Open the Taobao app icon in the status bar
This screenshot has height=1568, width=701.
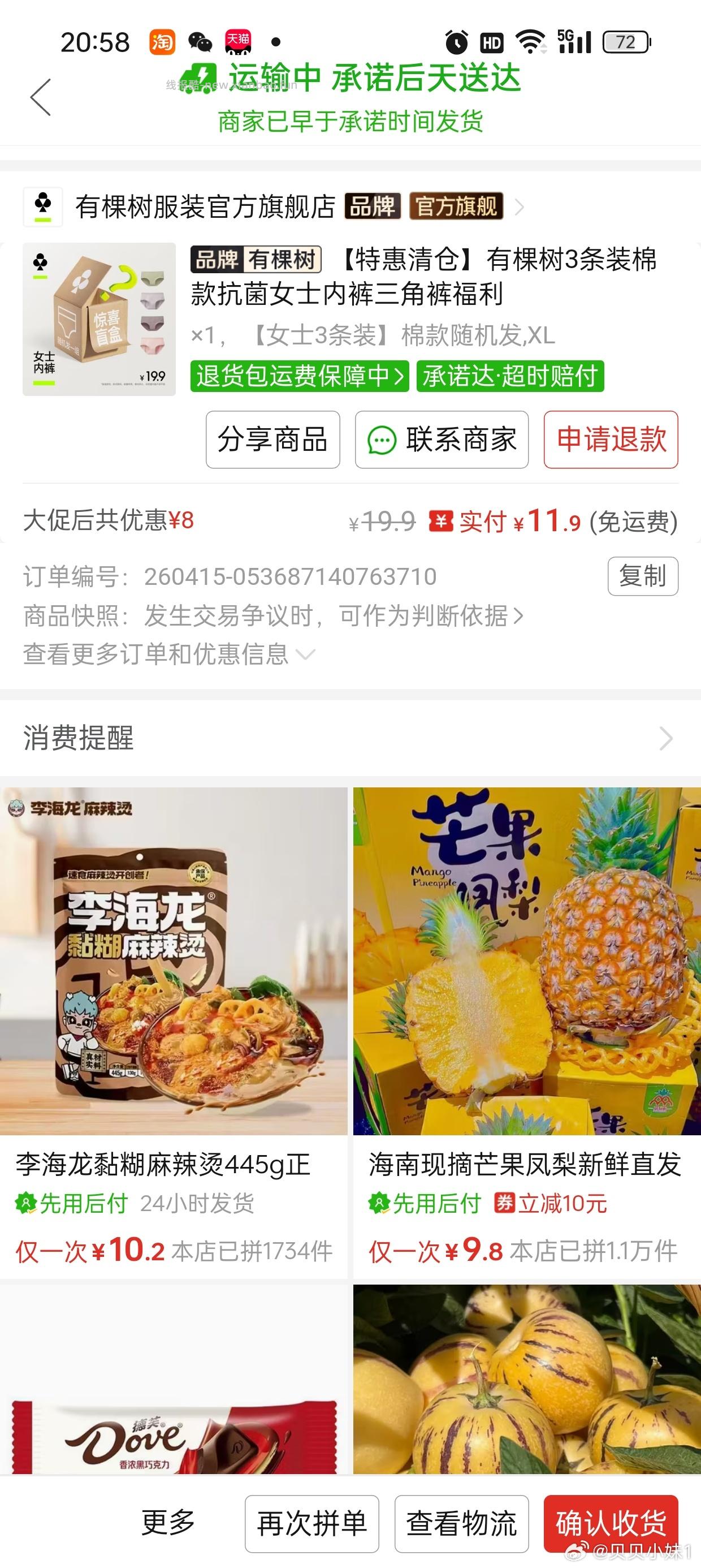pyautogui.click(x=159, y=40)
